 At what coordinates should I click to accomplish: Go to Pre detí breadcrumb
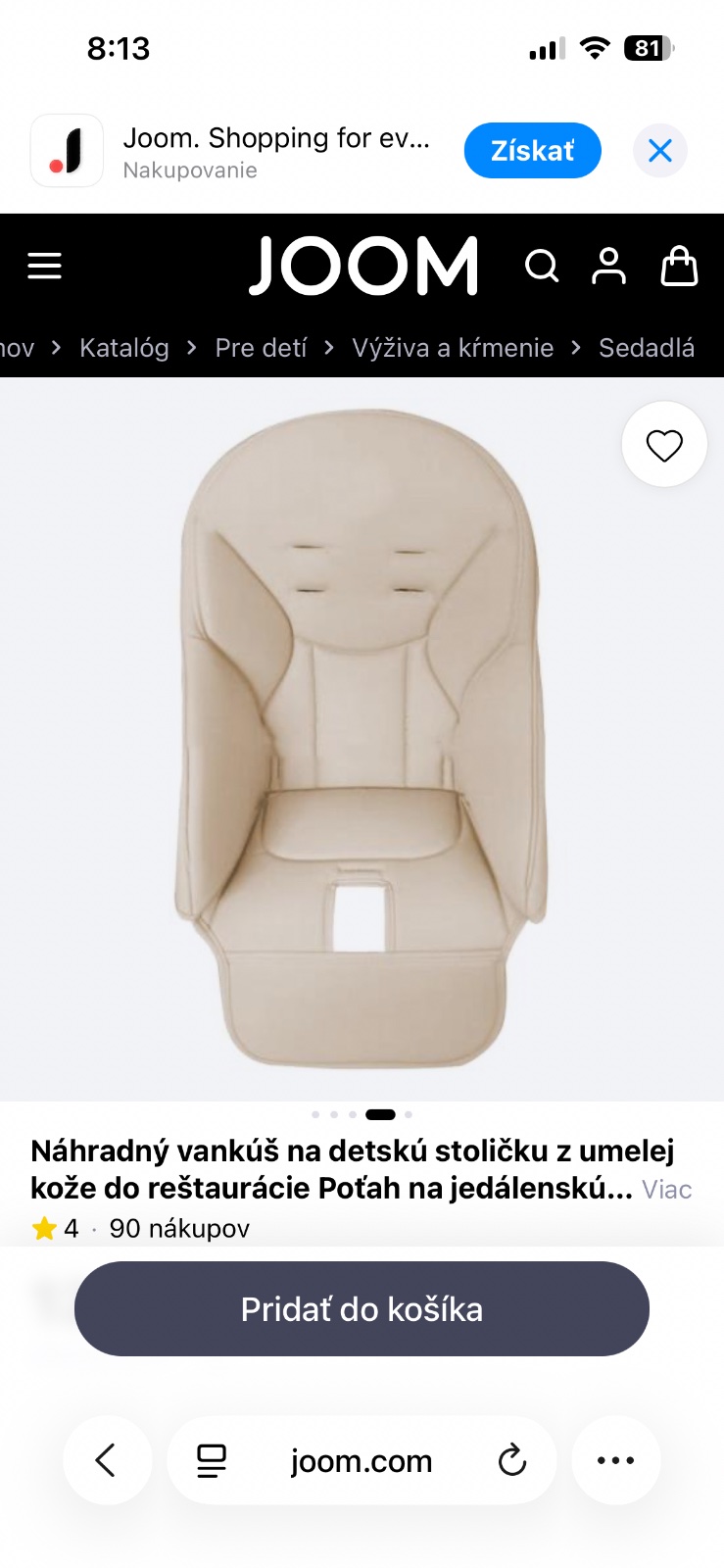[261, 348]
